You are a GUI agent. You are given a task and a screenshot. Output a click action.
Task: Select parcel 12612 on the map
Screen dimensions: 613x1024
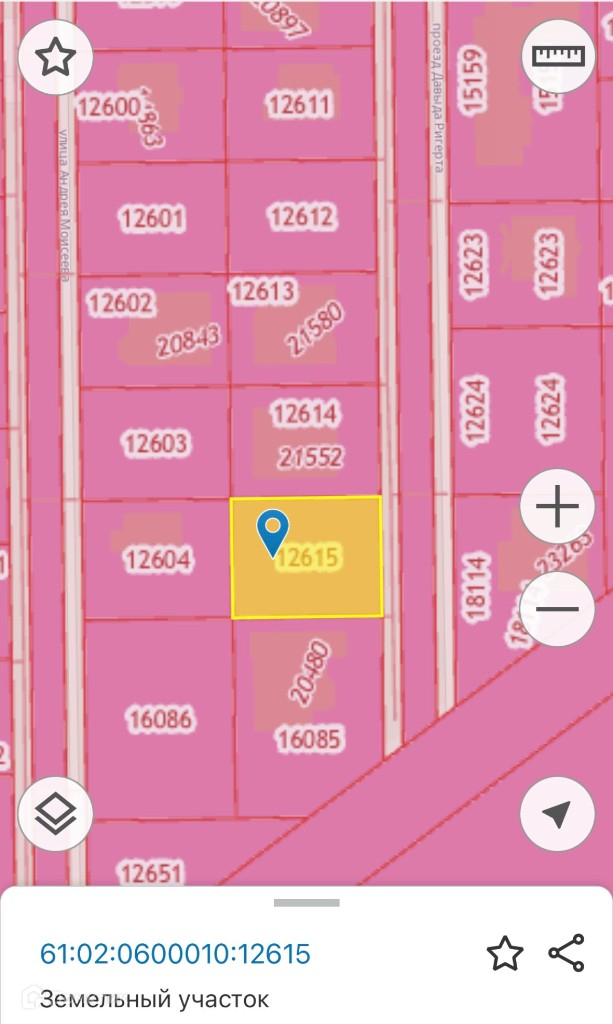pos(300,216)
